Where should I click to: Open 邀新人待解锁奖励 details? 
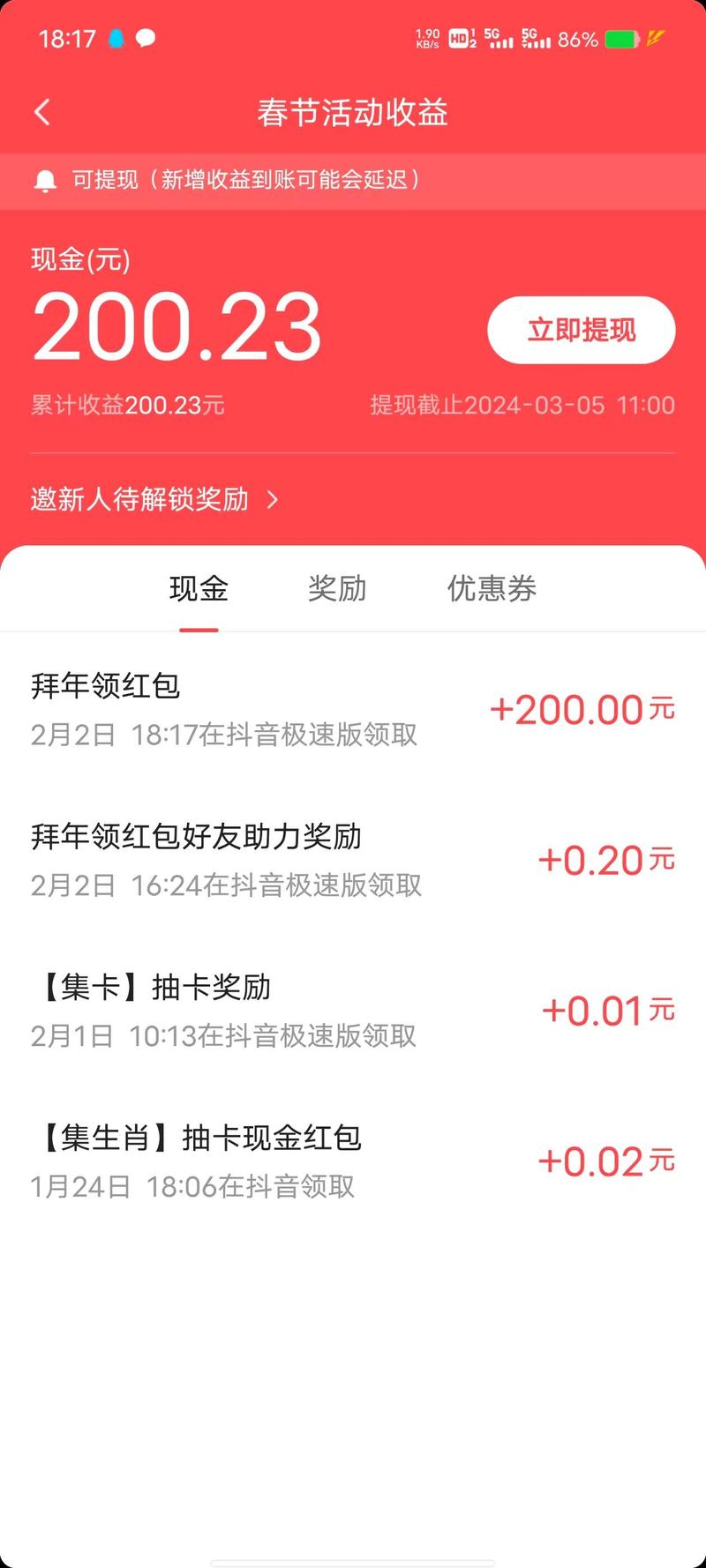pos(141,499)
